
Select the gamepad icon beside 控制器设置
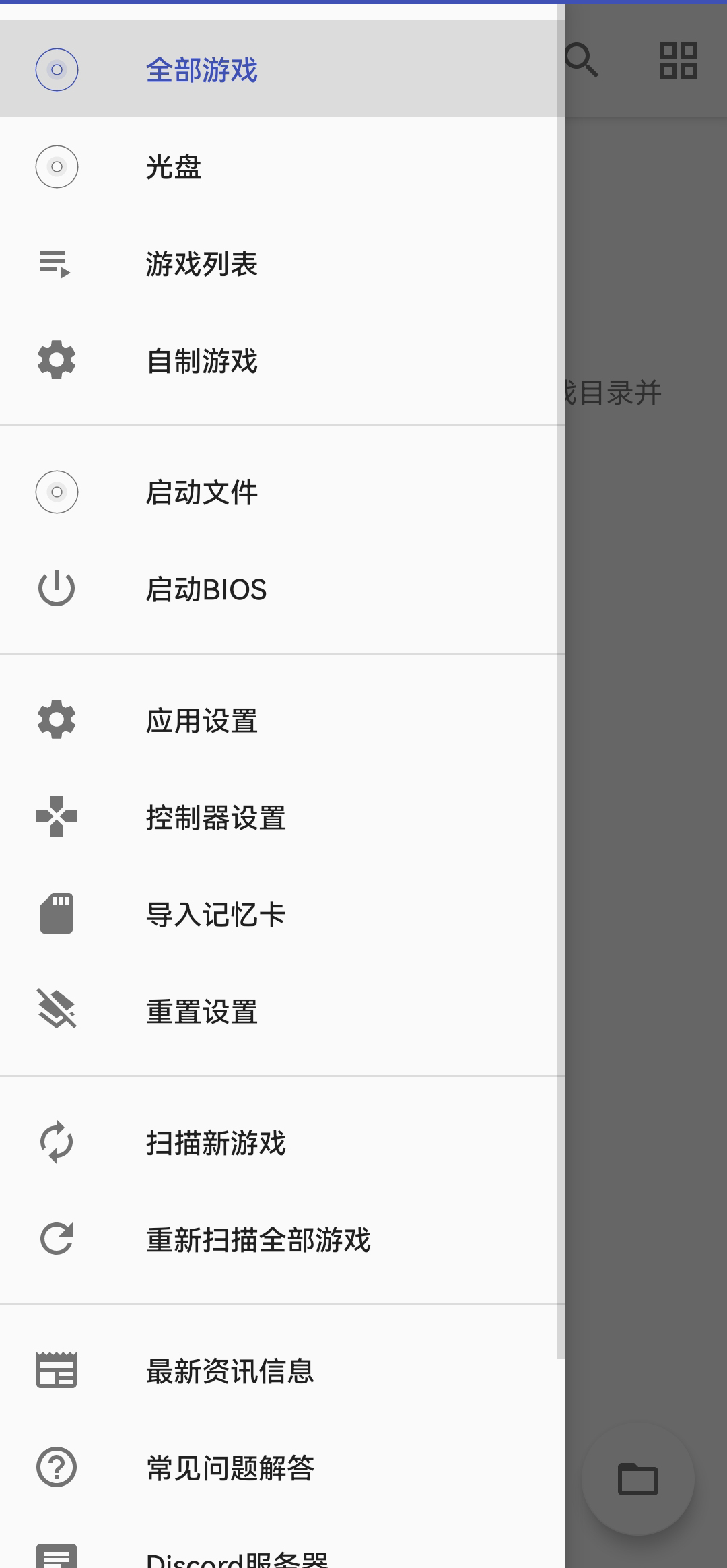pos(57,817)
